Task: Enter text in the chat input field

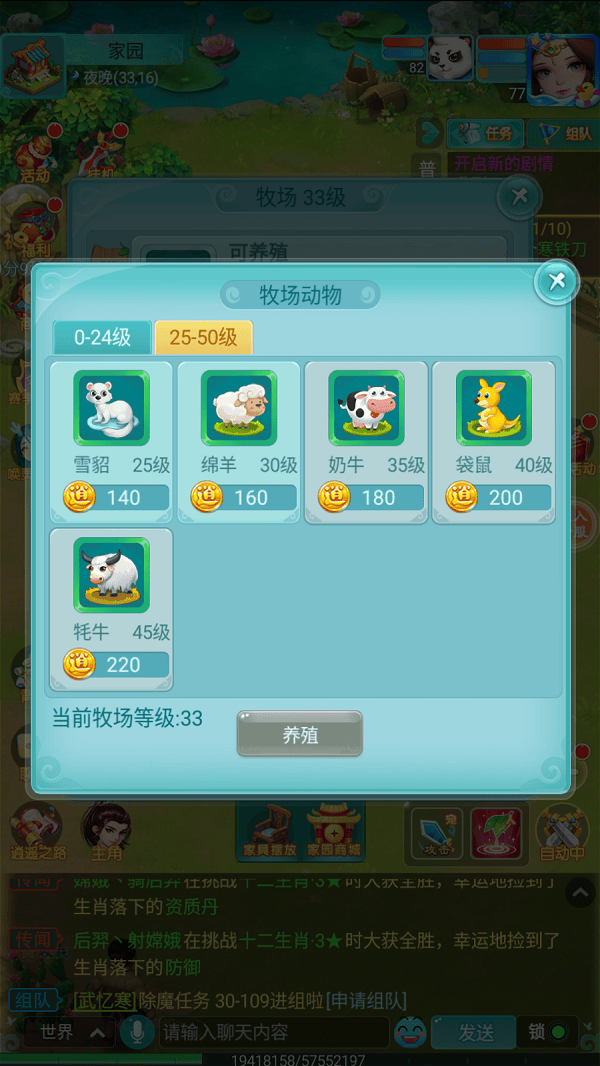Action: [x=270, y=1032]
